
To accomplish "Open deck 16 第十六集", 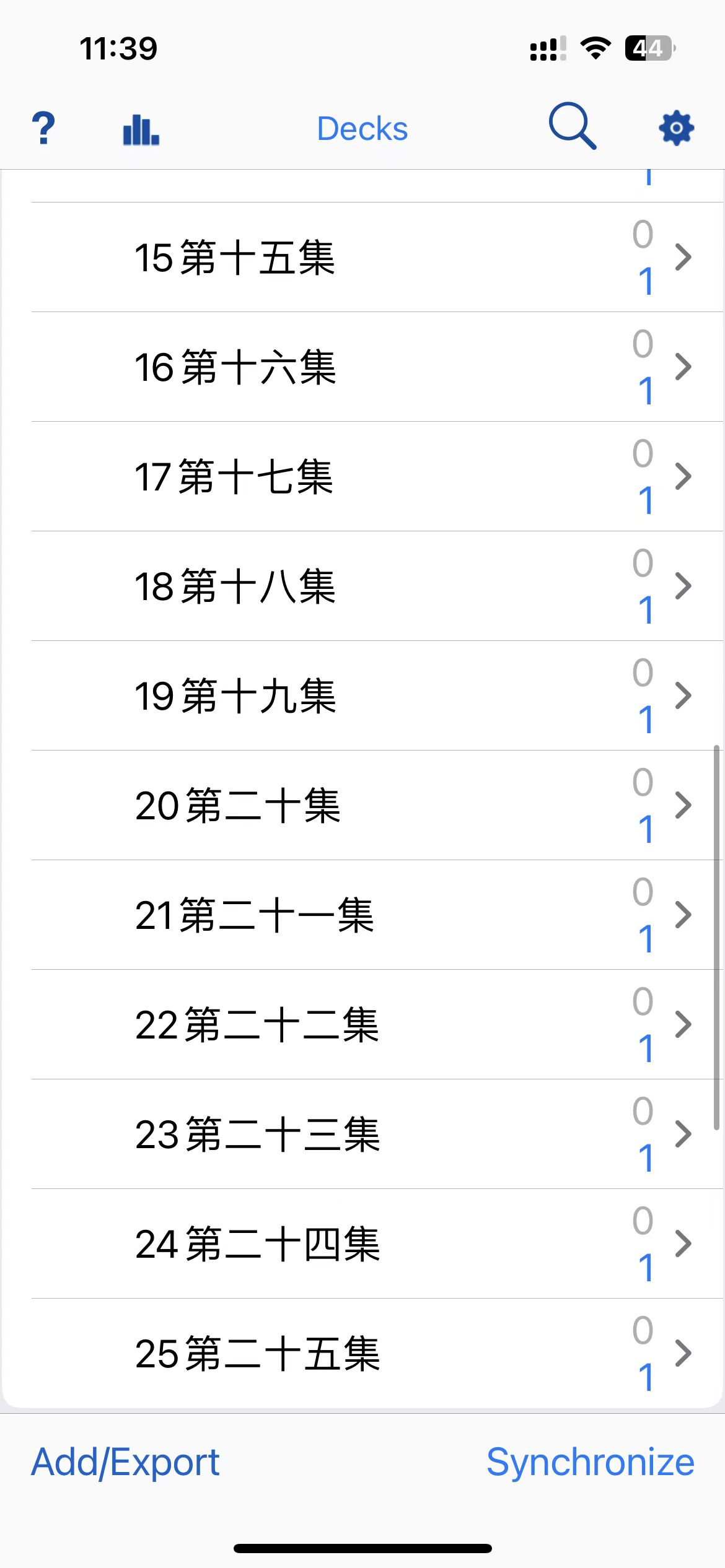I will pos(377,367).
